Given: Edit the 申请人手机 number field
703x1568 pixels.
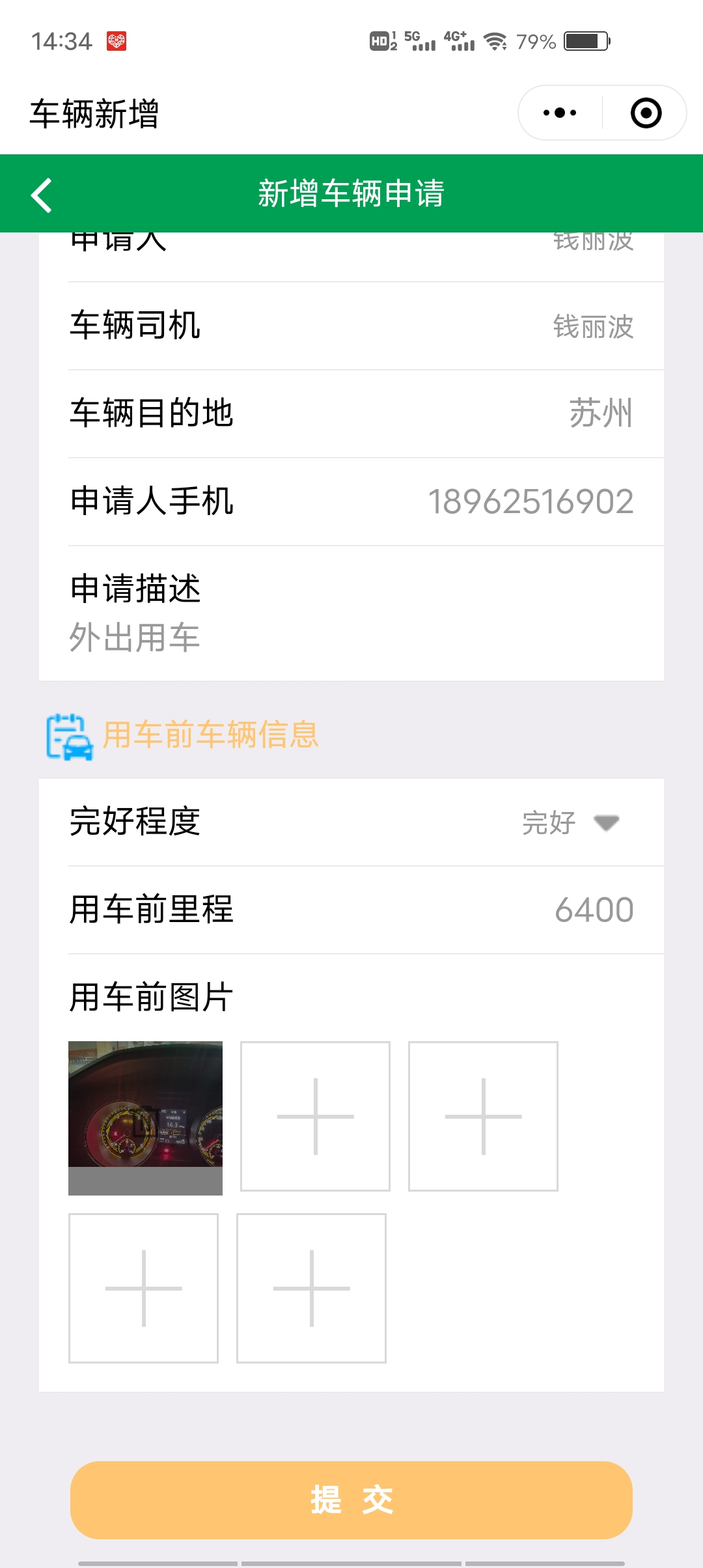Looking at the screenshot, I should point(530,501).
